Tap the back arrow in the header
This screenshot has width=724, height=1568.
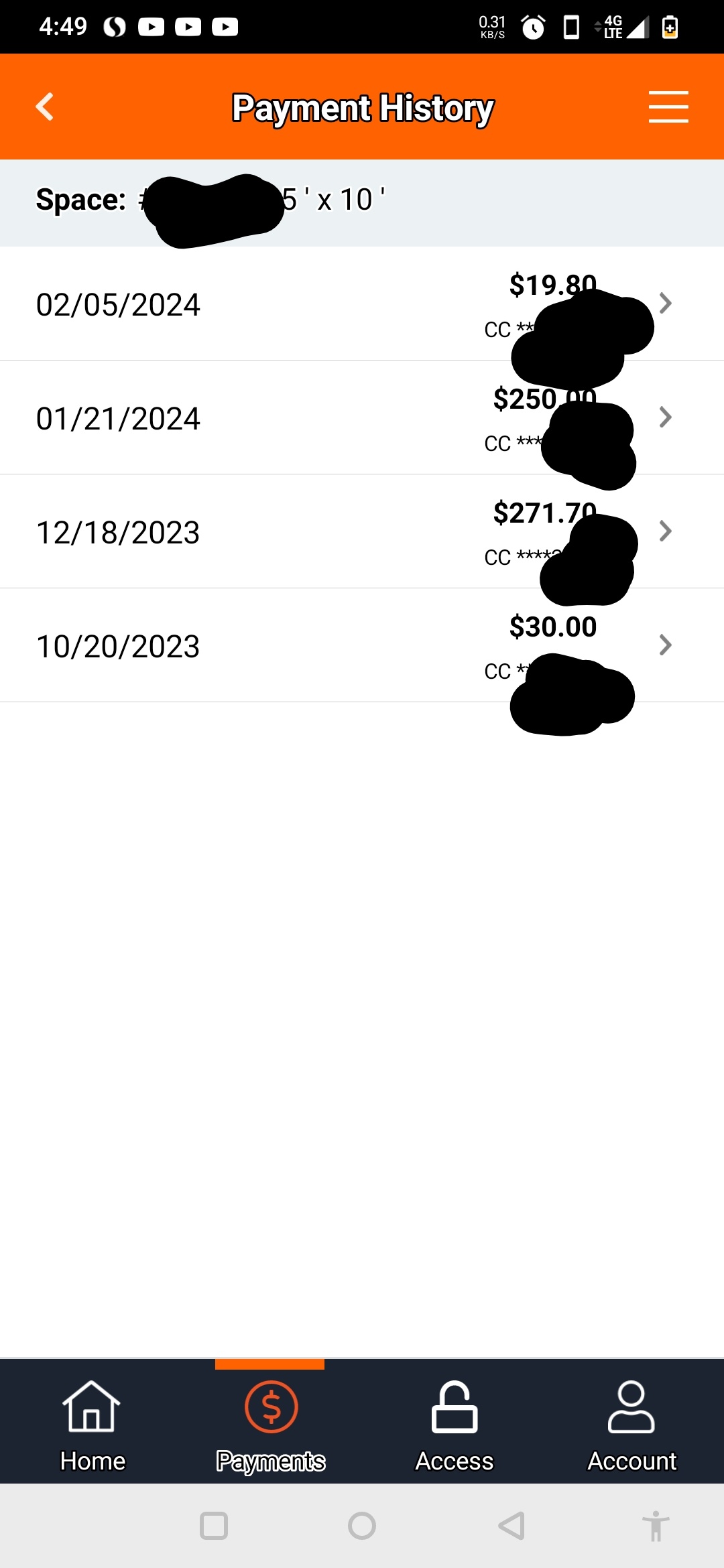[x=44, y=105]
